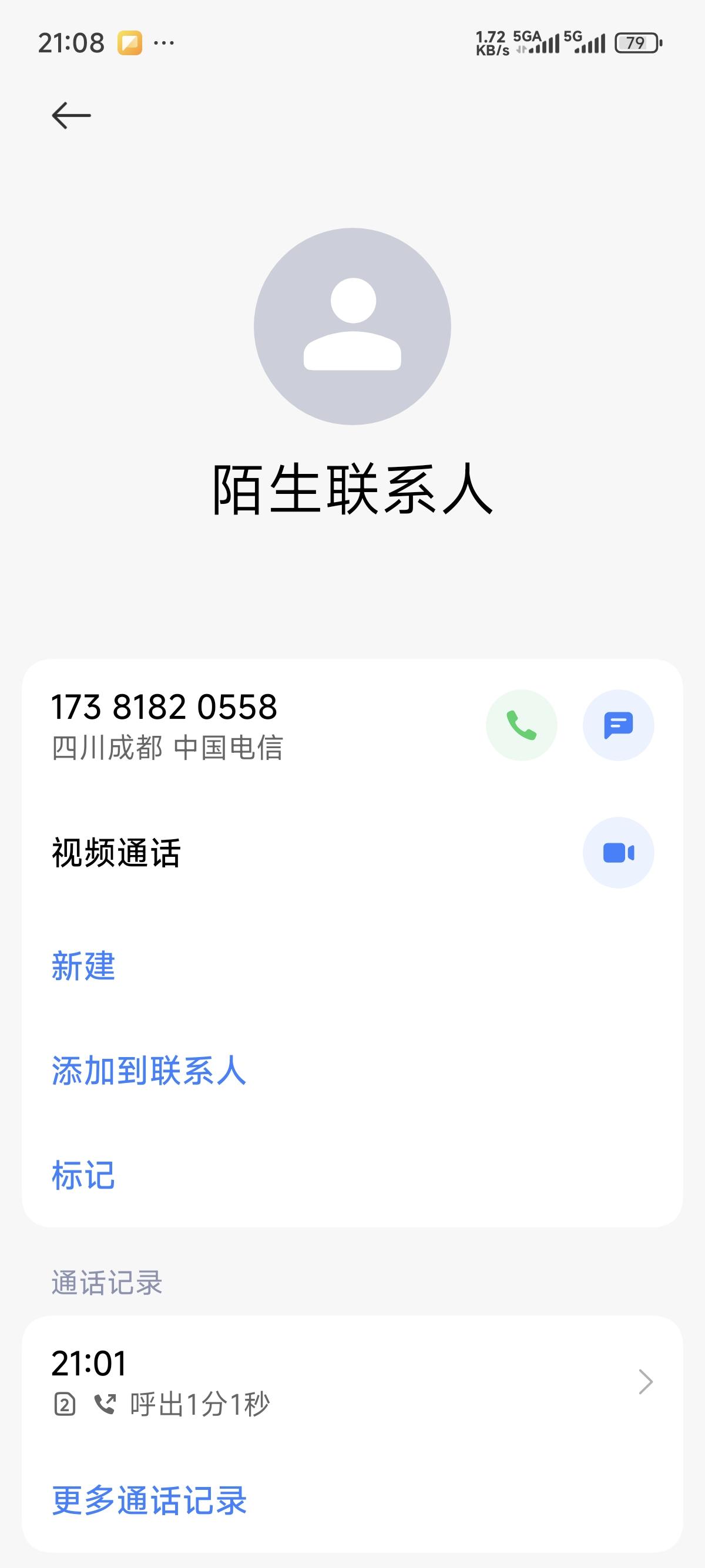This screenshot has width=705, height=1568.
Task: Tap 新建 to create a new contact
Action: point(83,966)
